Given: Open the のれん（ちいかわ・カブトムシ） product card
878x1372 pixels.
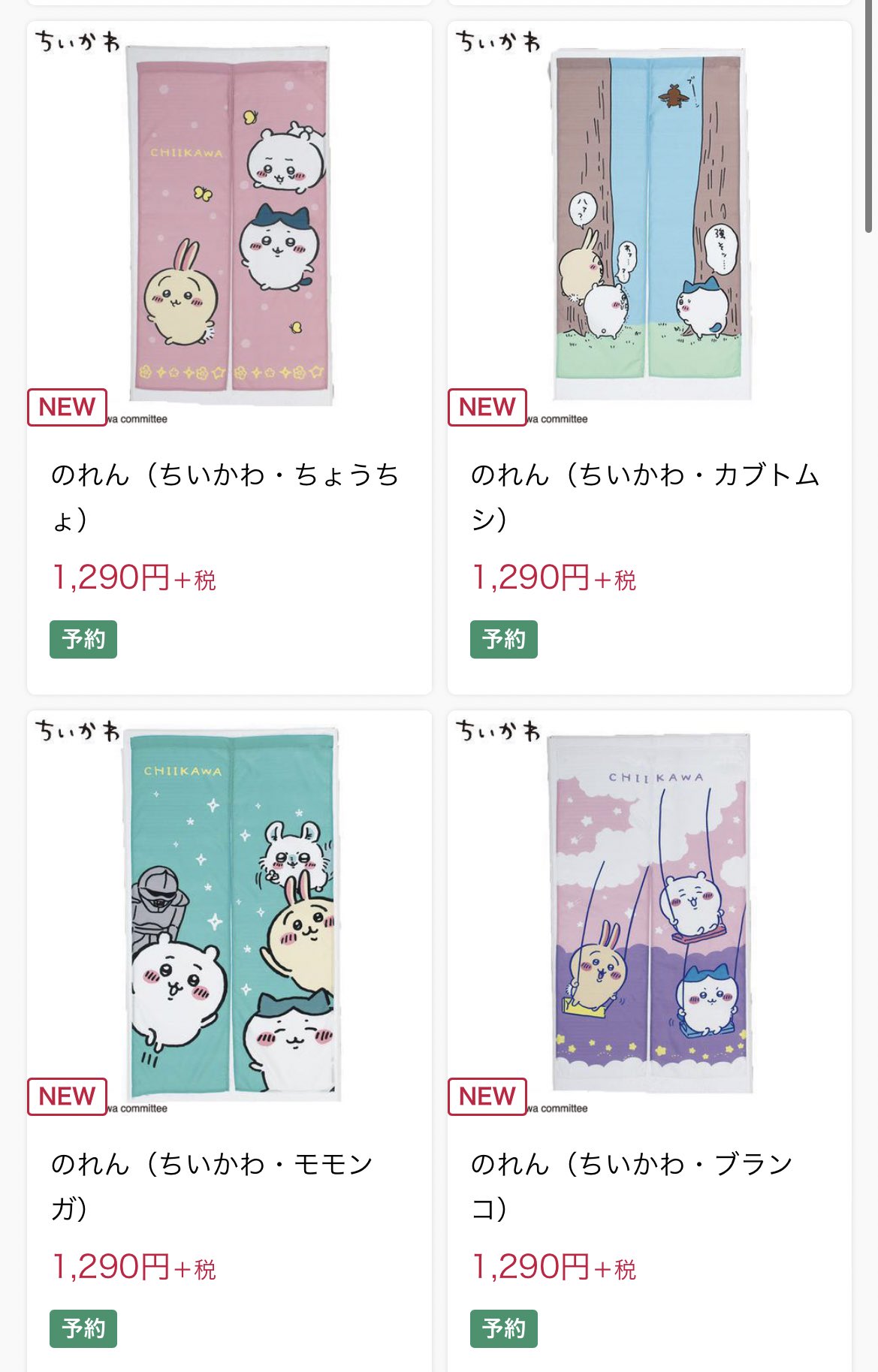Looking at the screenshot, I should pos(649,225).
